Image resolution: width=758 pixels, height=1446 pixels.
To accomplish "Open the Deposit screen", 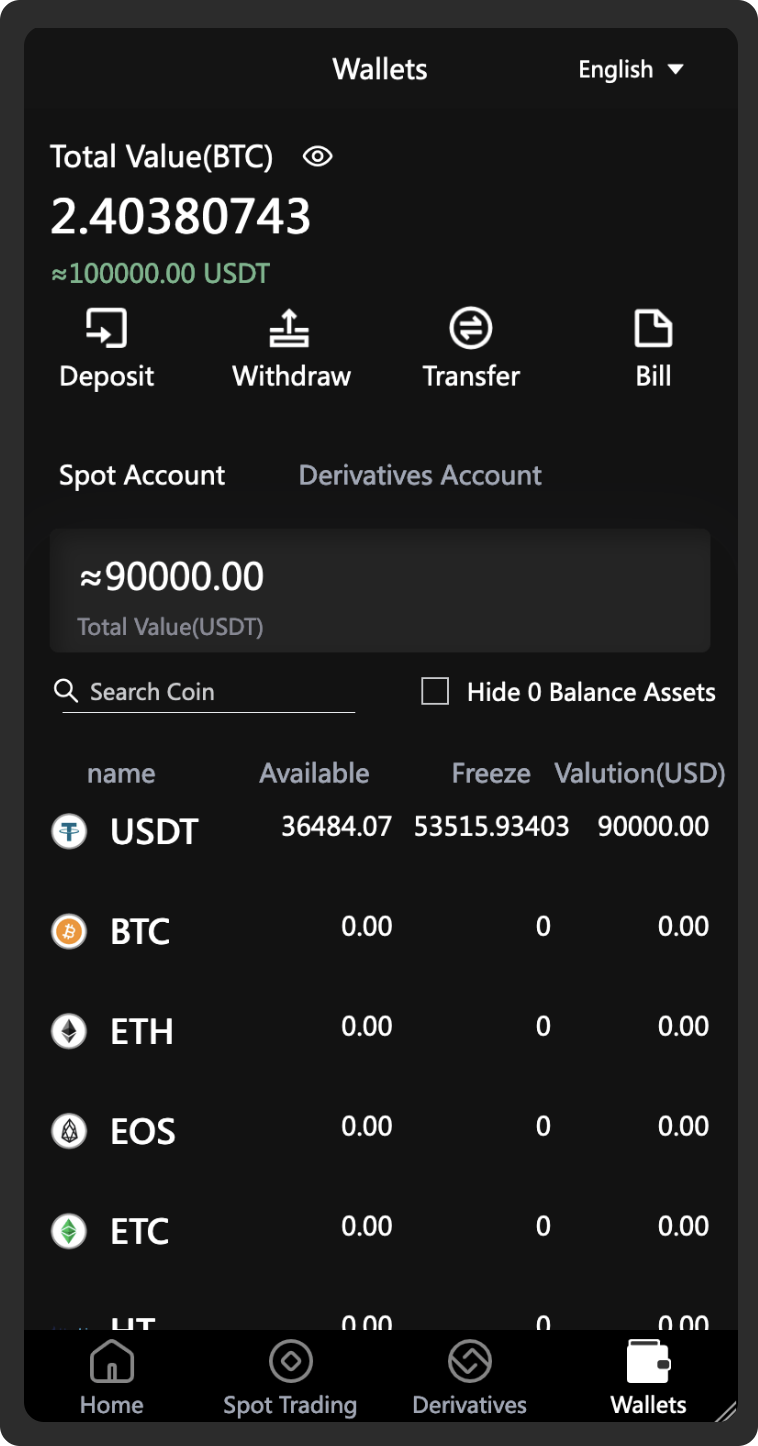I will [107, 348].
